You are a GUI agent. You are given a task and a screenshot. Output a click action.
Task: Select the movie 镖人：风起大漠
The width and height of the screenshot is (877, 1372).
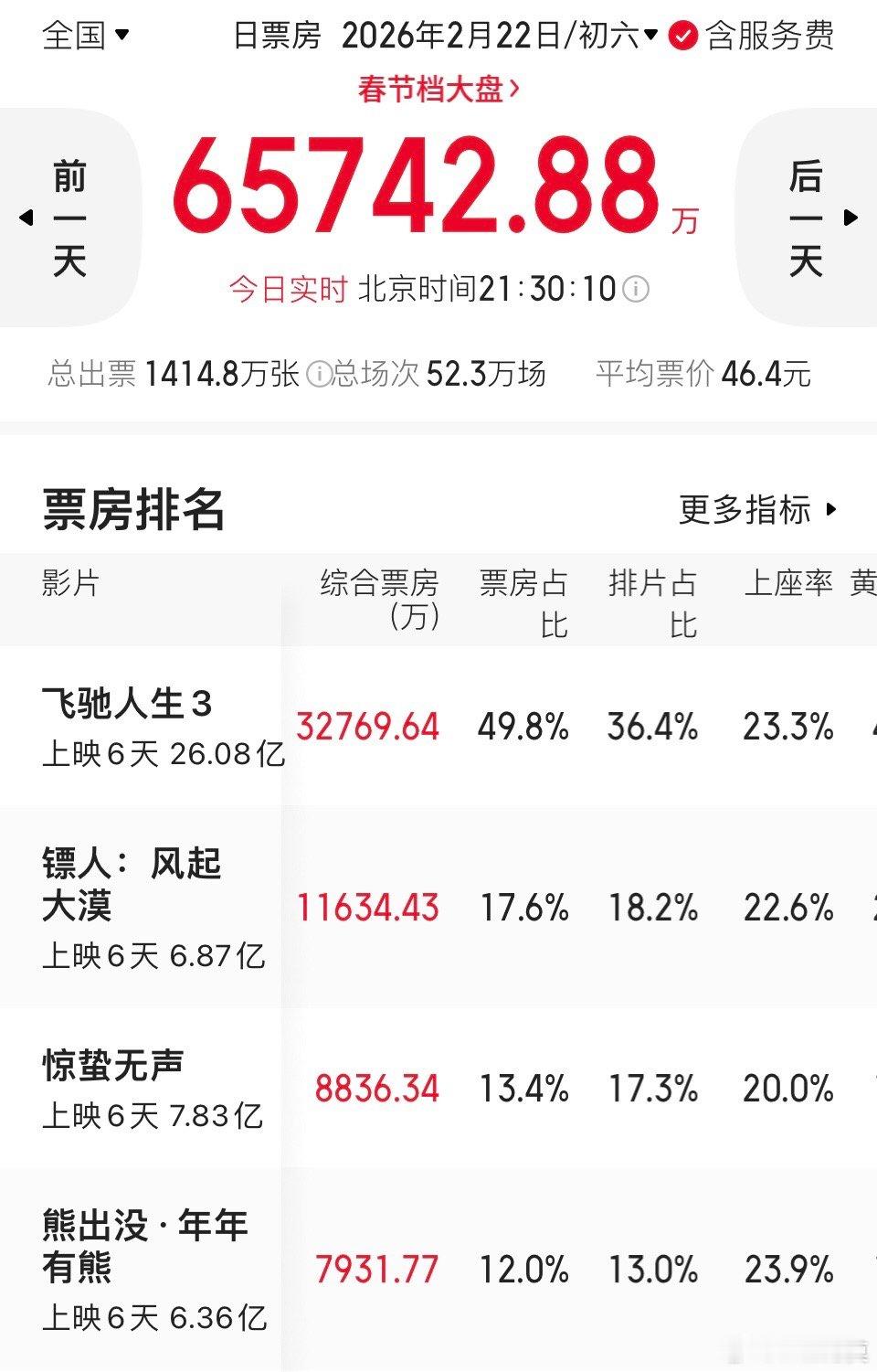tap(132, 885)
